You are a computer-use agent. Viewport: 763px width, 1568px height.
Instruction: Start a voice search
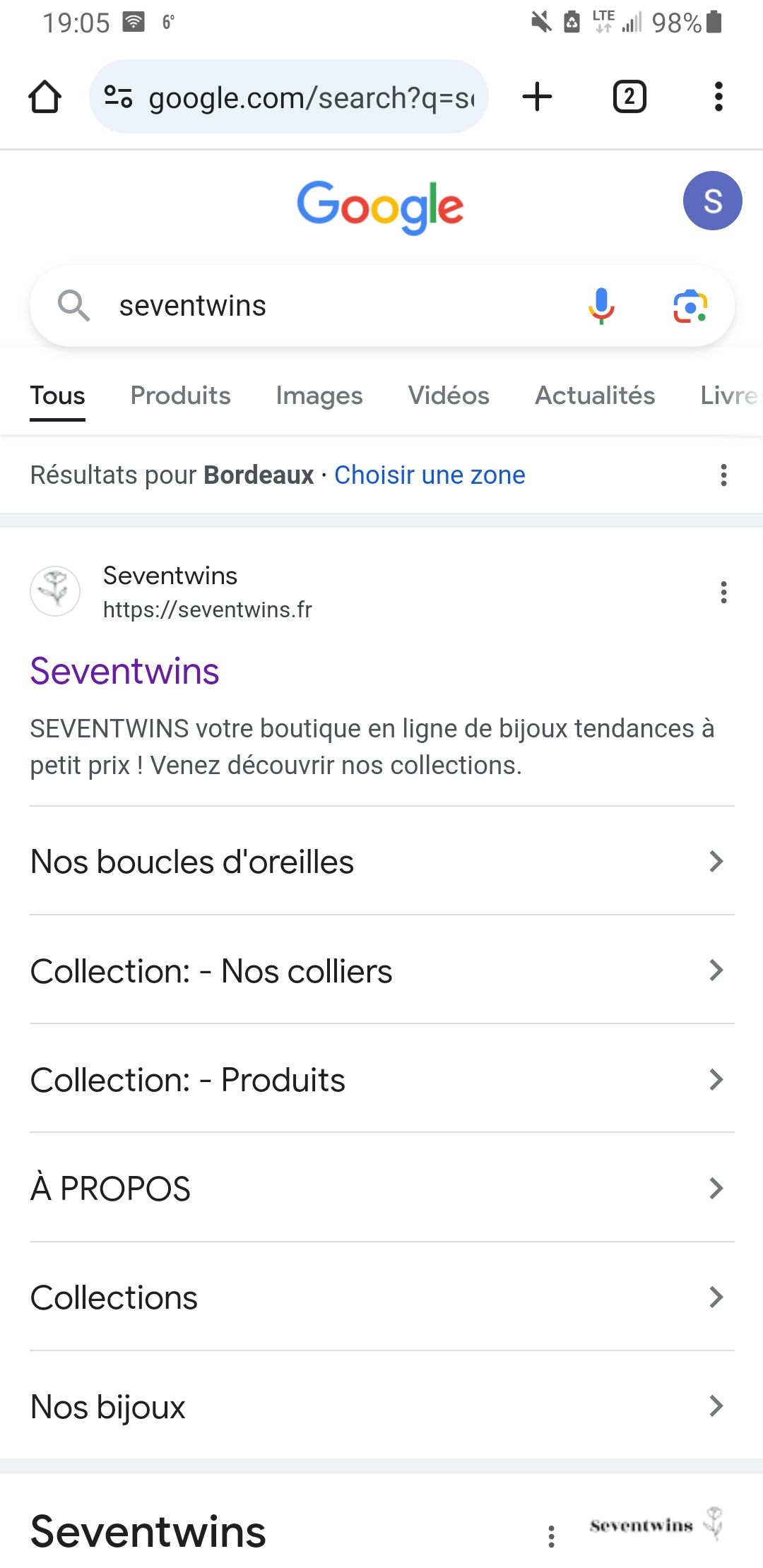coord(601,307)
